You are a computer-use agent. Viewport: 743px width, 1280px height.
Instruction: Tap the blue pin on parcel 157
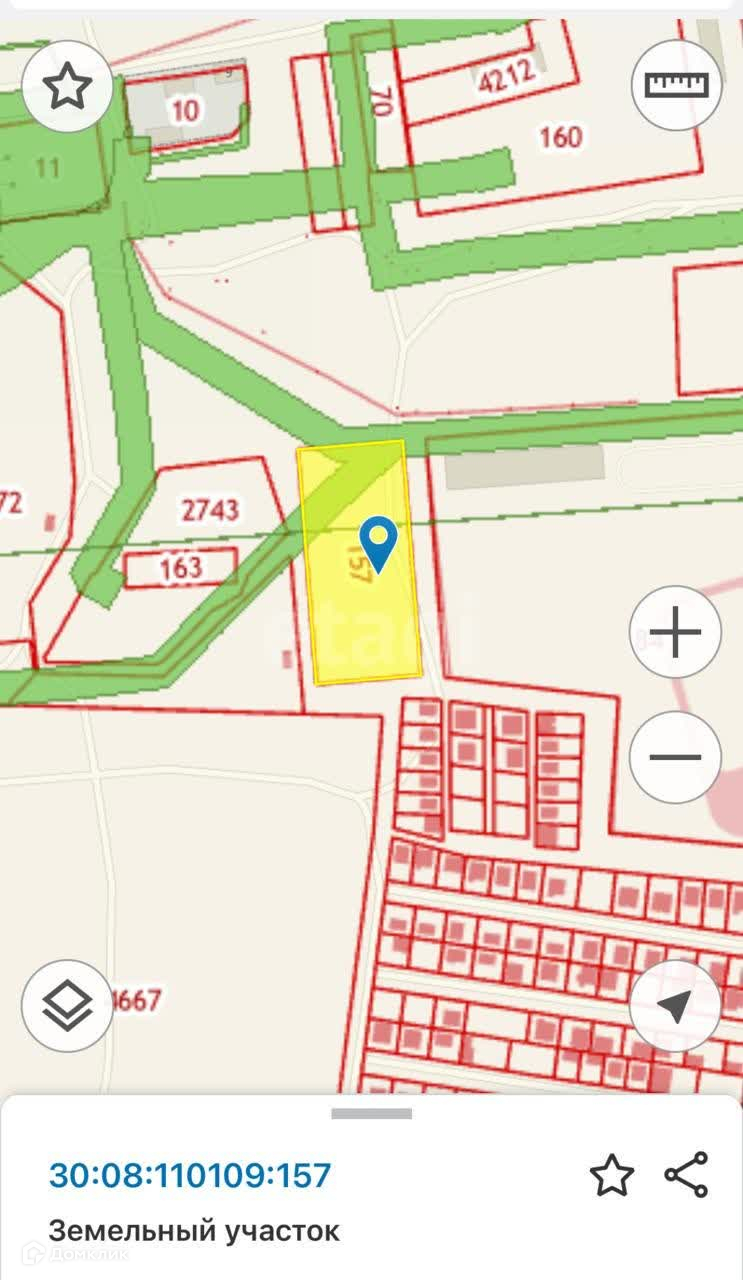click(x=378, y=543)
